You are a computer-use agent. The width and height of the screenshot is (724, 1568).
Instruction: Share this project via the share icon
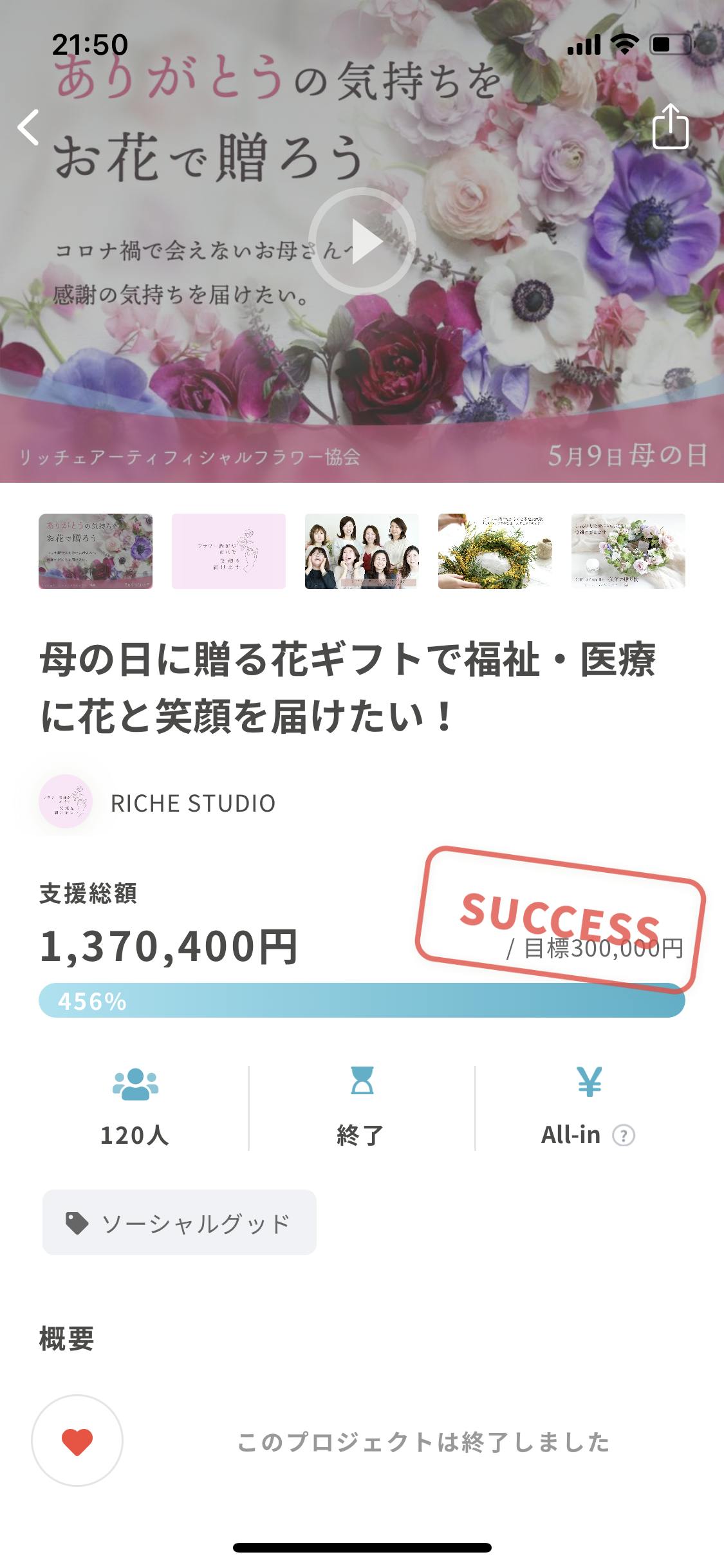670,127
